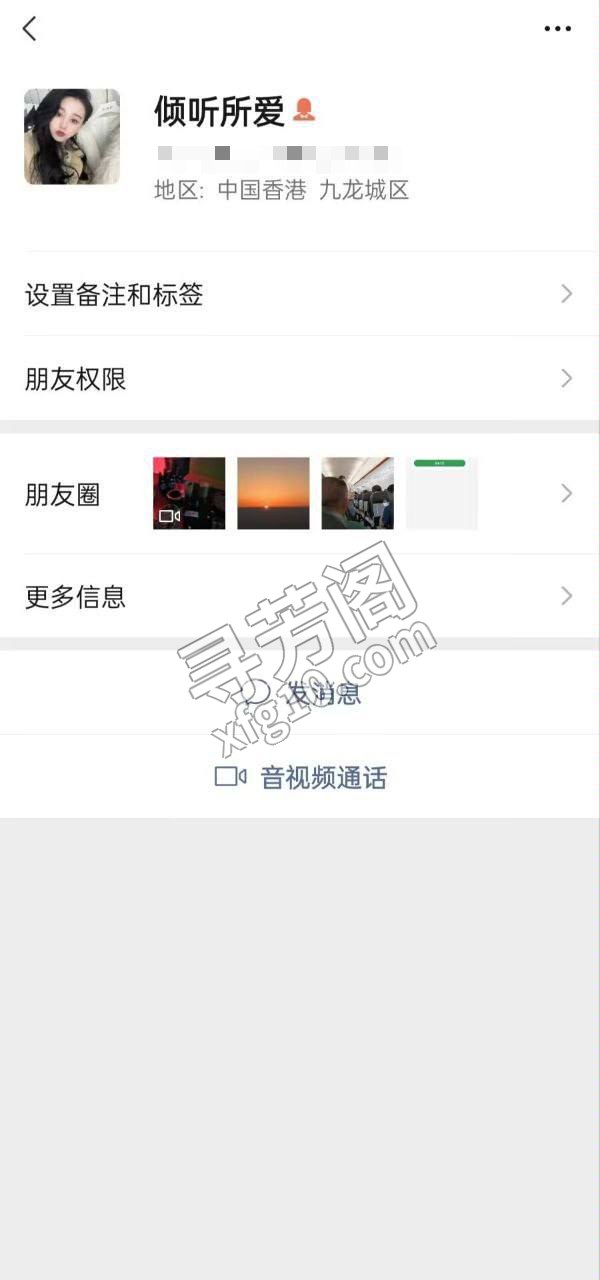Open 更多信息 row

point(300,597)
